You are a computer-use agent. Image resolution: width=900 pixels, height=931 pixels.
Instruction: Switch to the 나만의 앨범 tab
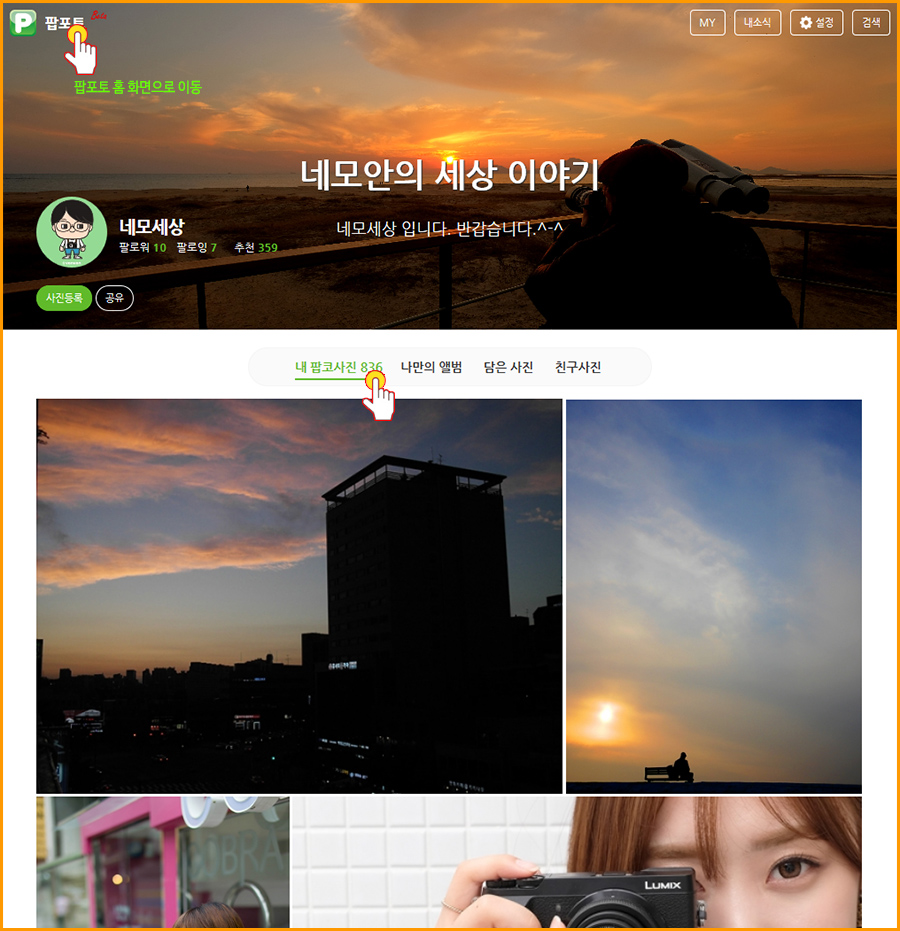[x=431, y=367]
